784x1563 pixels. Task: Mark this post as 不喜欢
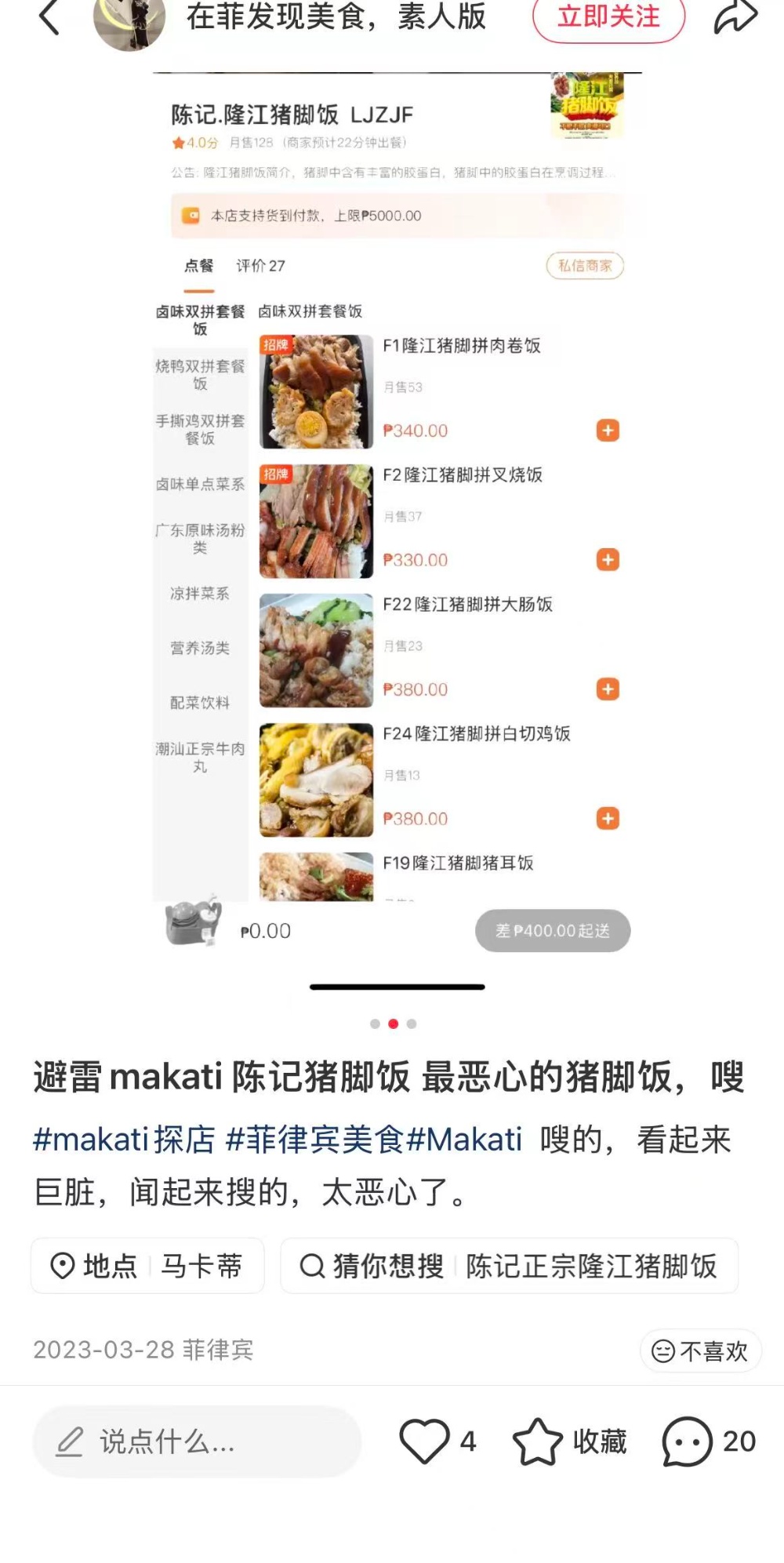pos(700,1350)
